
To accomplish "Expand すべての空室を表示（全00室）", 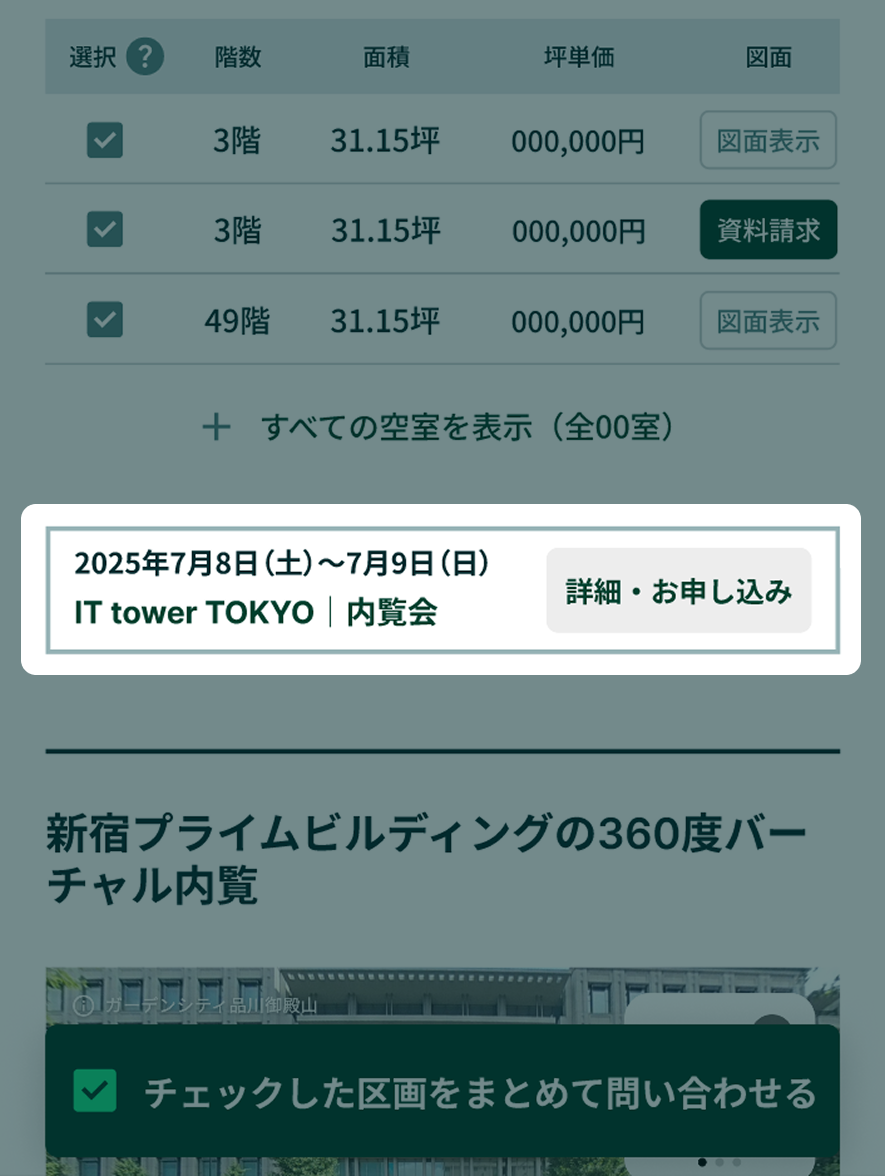I will pos(438,428).
